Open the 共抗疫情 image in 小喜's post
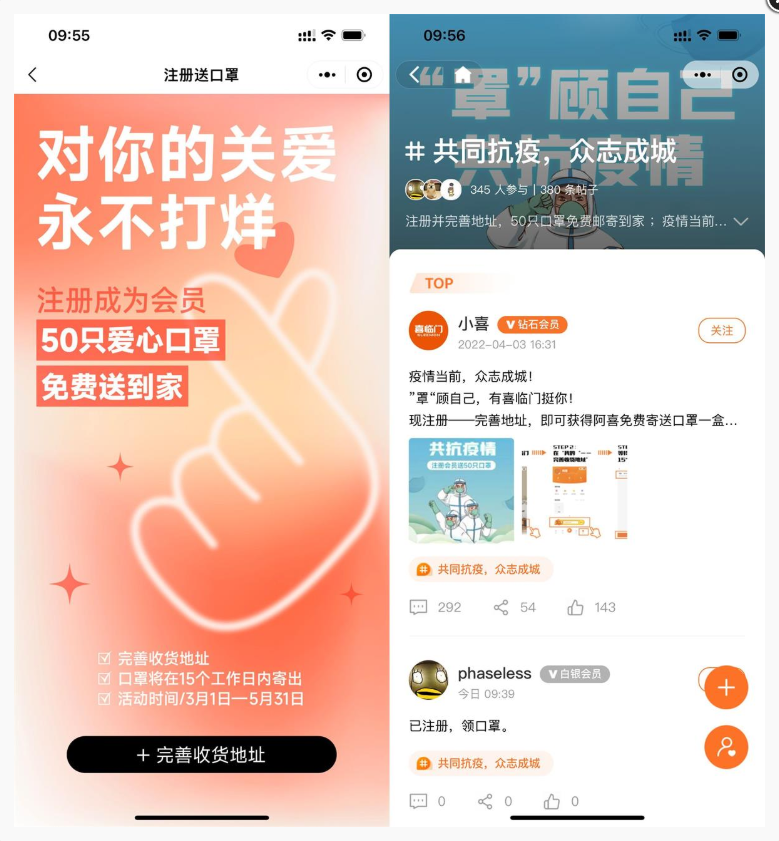 tap(461, 490)
